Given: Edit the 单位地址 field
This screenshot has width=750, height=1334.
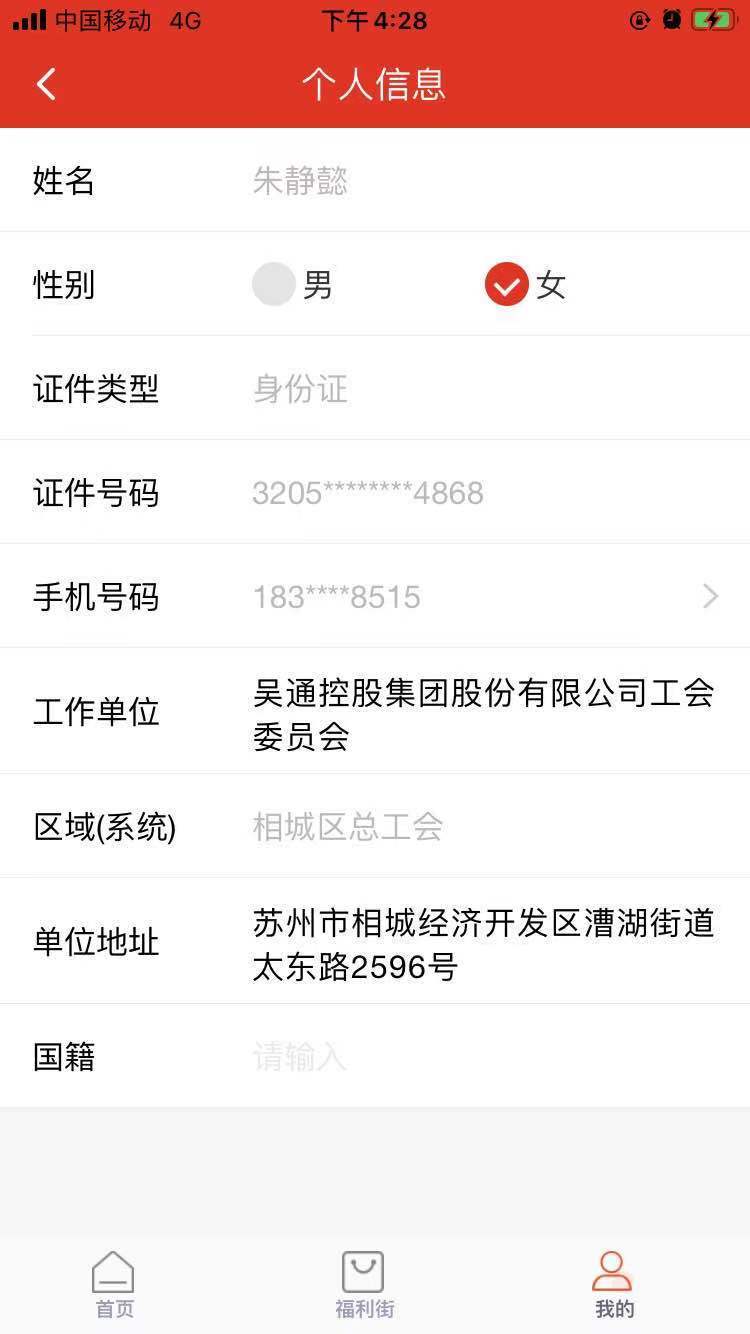Looking at the screenshot, I should tap(484, 943).
